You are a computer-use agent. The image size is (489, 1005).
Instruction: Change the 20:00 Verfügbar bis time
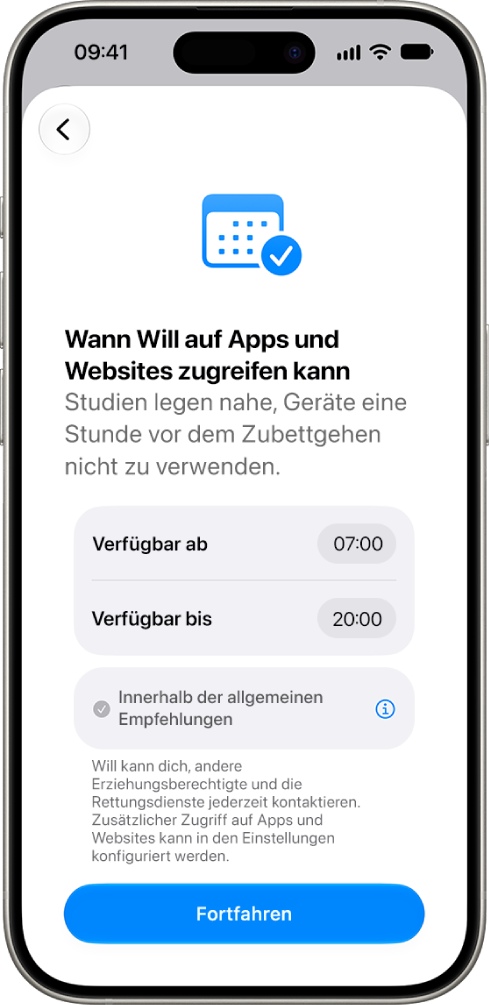point(357,619)
